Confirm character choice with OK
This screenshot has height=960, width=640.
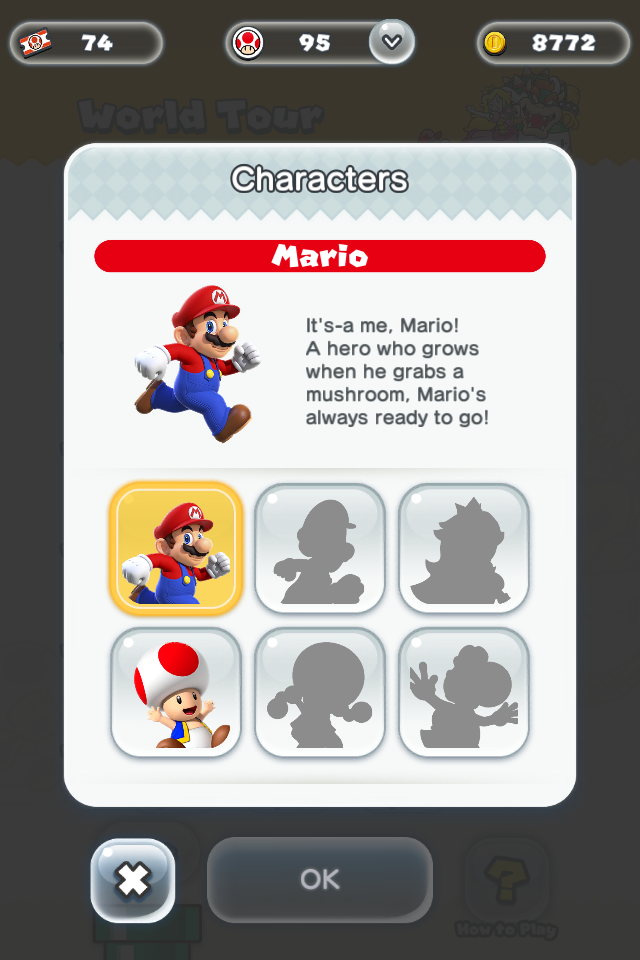320,879
